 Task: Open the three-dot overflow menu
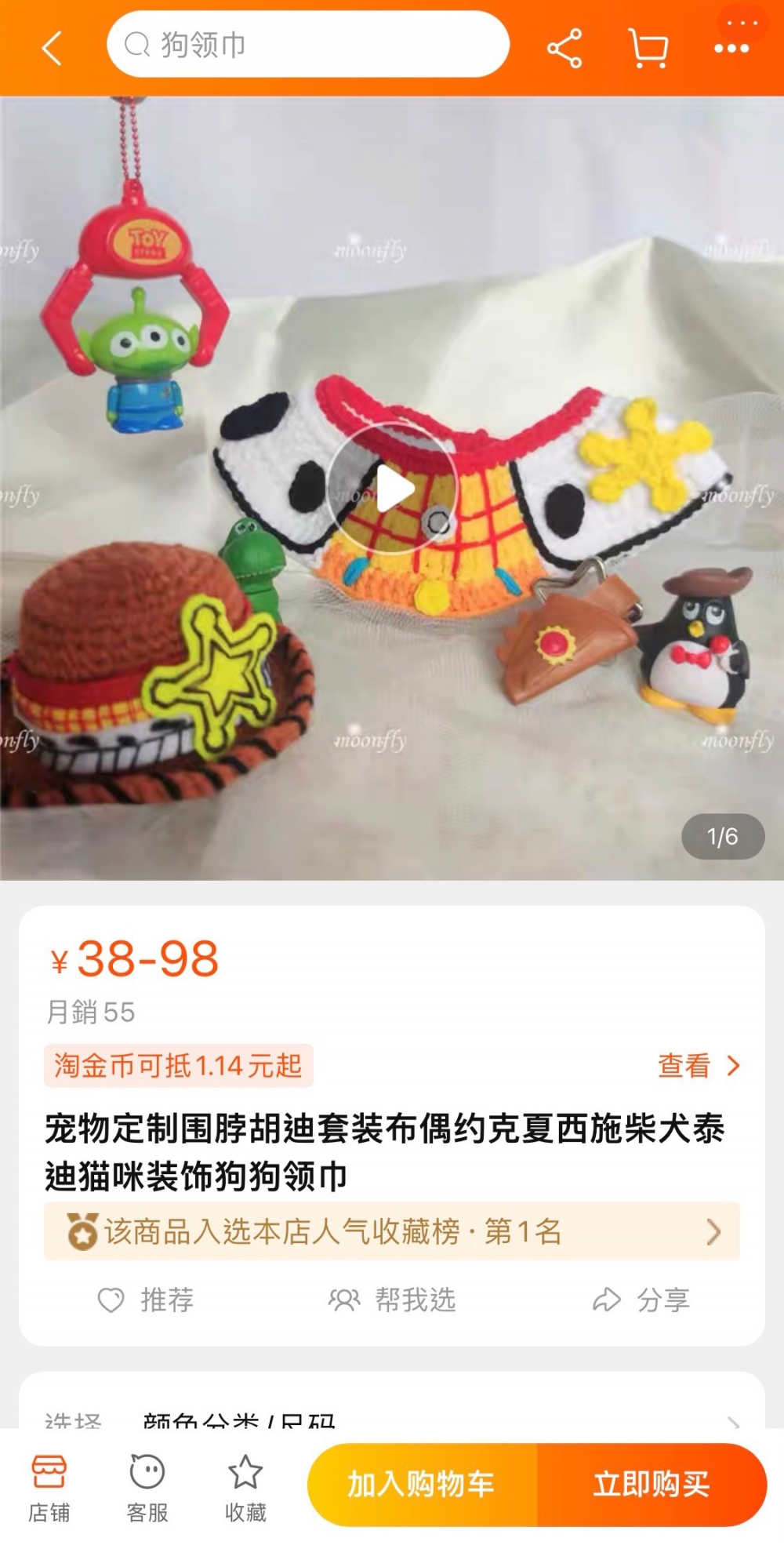(x=731, y=48)
